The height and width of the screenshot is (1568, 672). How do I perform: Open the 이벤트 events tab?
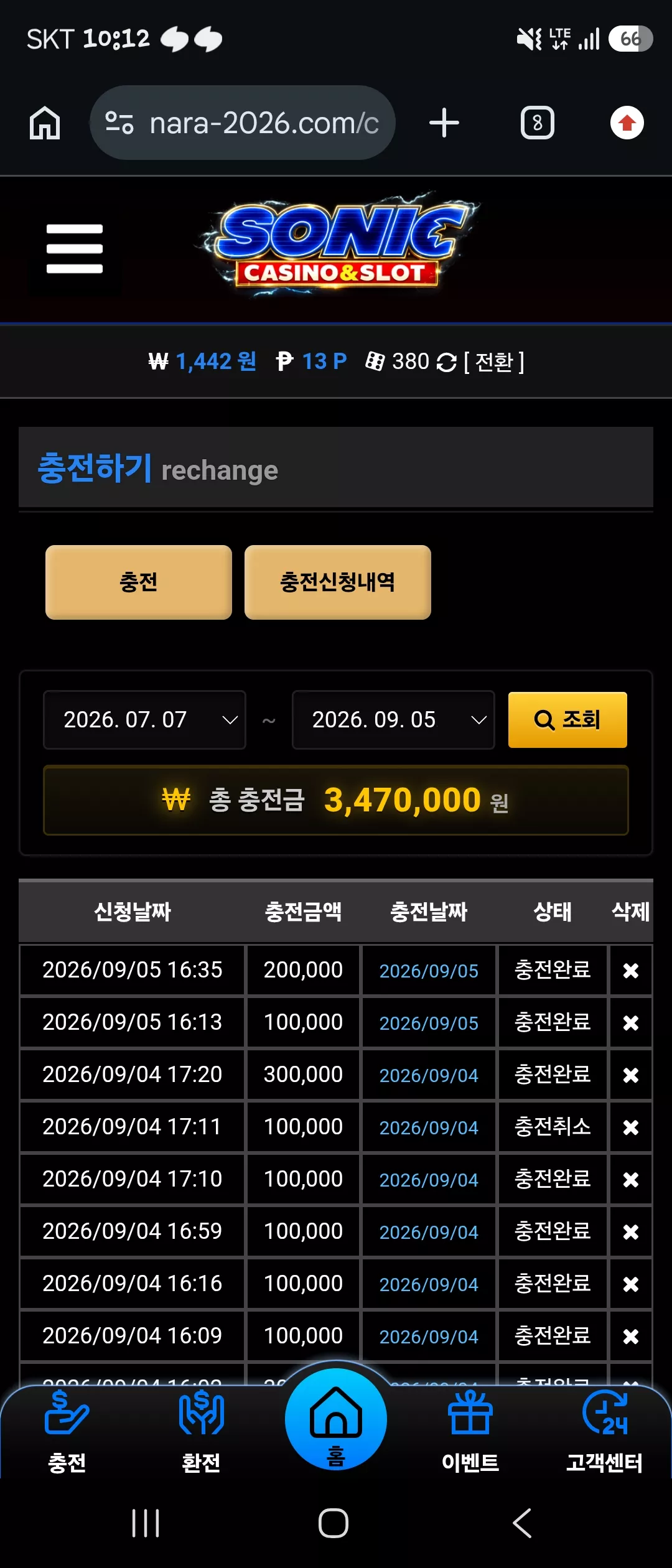coord(470,1432)
